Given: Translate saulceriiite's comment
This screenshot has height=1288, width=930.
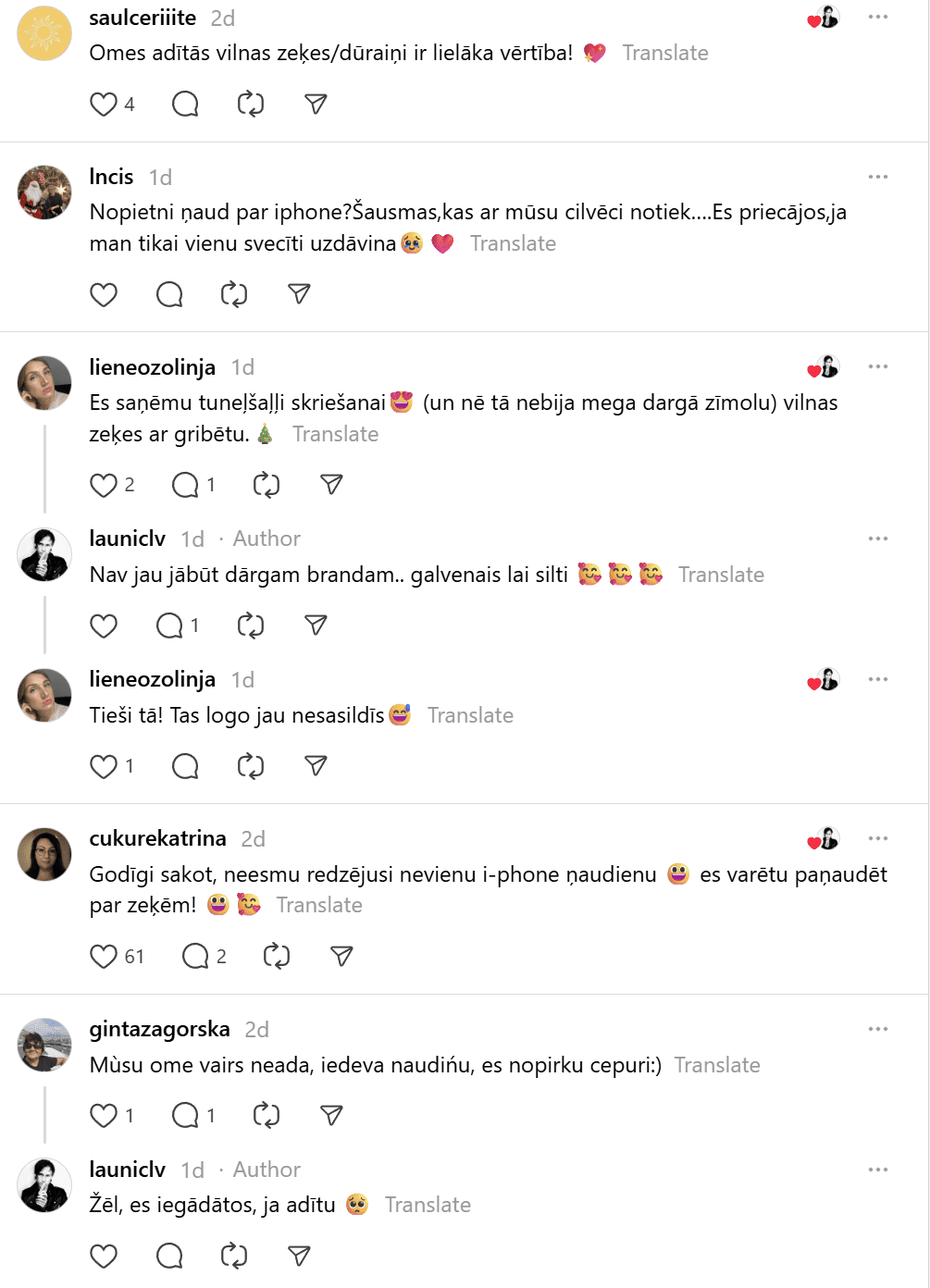Looking at the screenshot, I should pyautogui.click(x=664, y=53).
